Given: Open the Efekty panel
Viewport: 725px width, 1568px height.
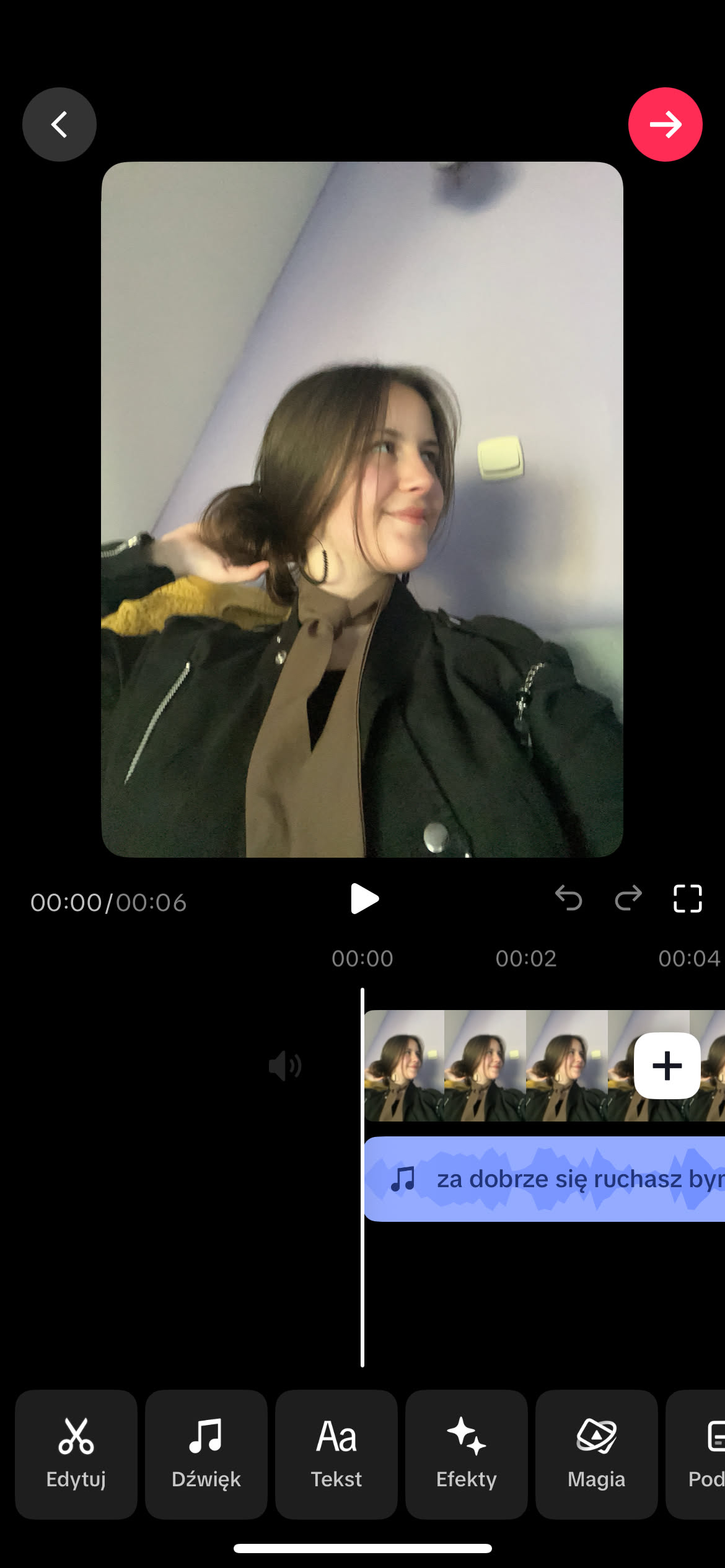Looking at the screenshot, I should (467, 1454).
